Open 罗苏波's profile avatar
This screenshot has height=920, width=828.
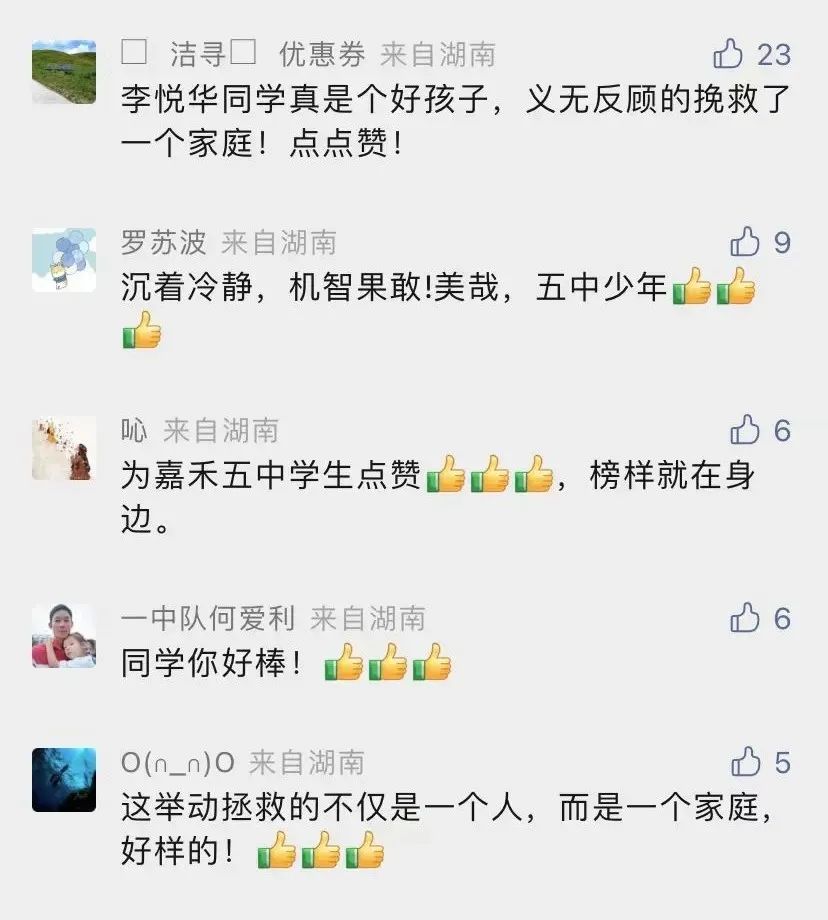click(64, 260)
